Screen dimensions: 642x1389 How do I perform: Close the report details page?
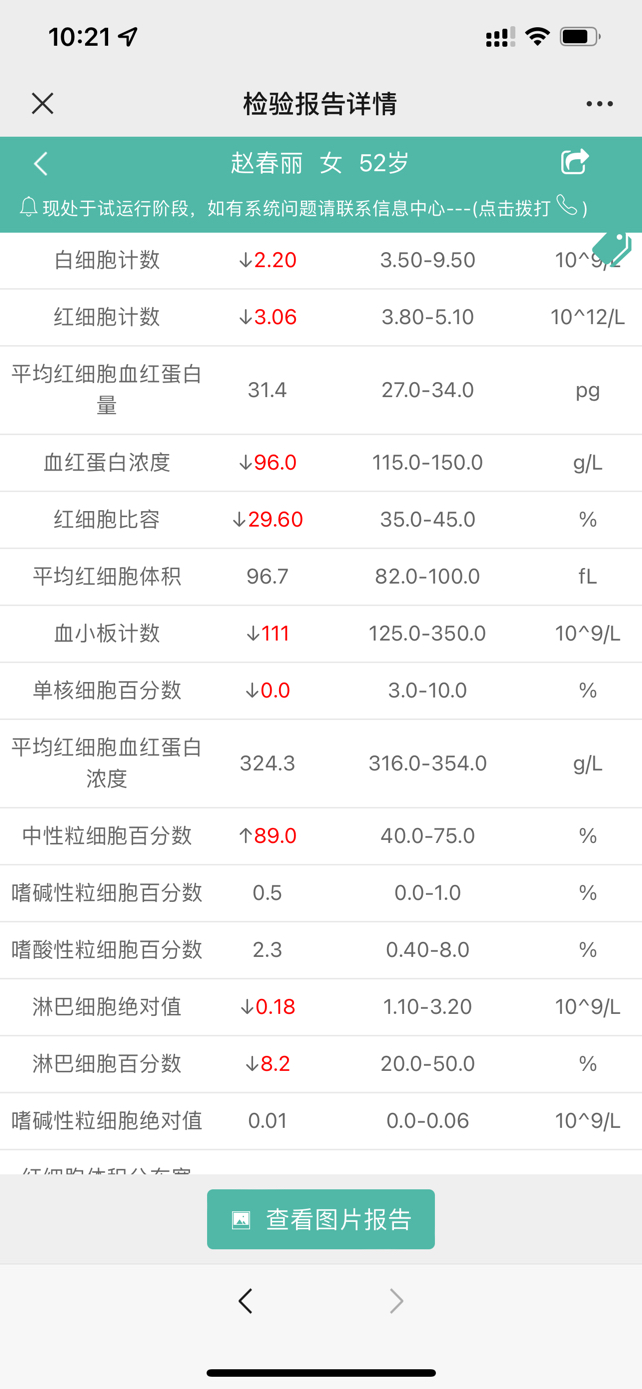coord(42,103)
